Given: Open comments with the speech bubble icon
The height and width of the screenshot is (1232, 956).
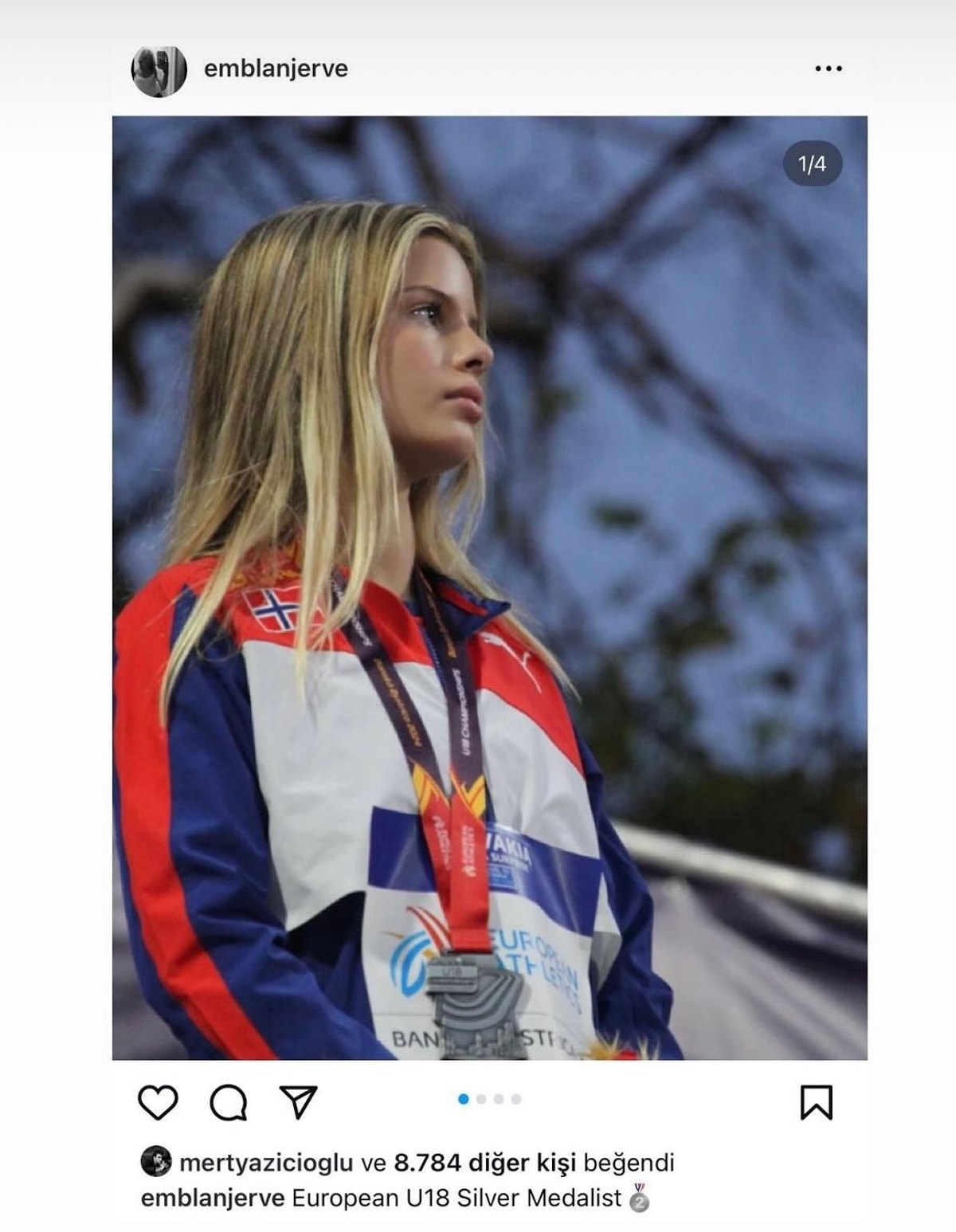Looking at the screenshot, I should [228, 1103].
